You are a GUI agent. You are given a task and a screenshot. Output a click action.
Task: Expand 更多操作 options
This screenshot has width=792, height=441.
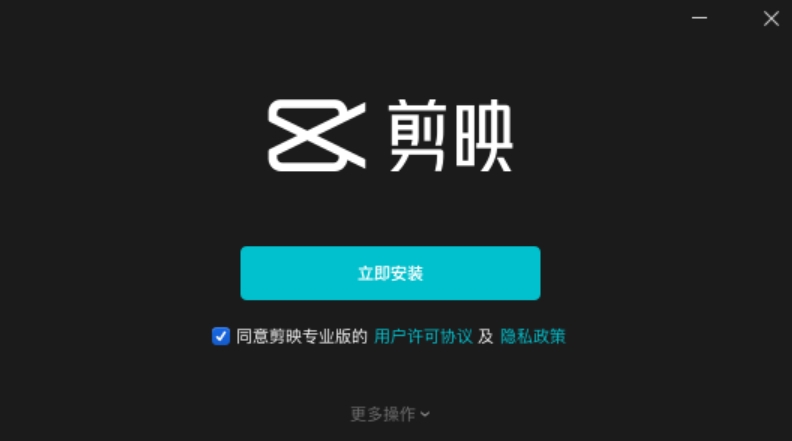click(390, 414)
